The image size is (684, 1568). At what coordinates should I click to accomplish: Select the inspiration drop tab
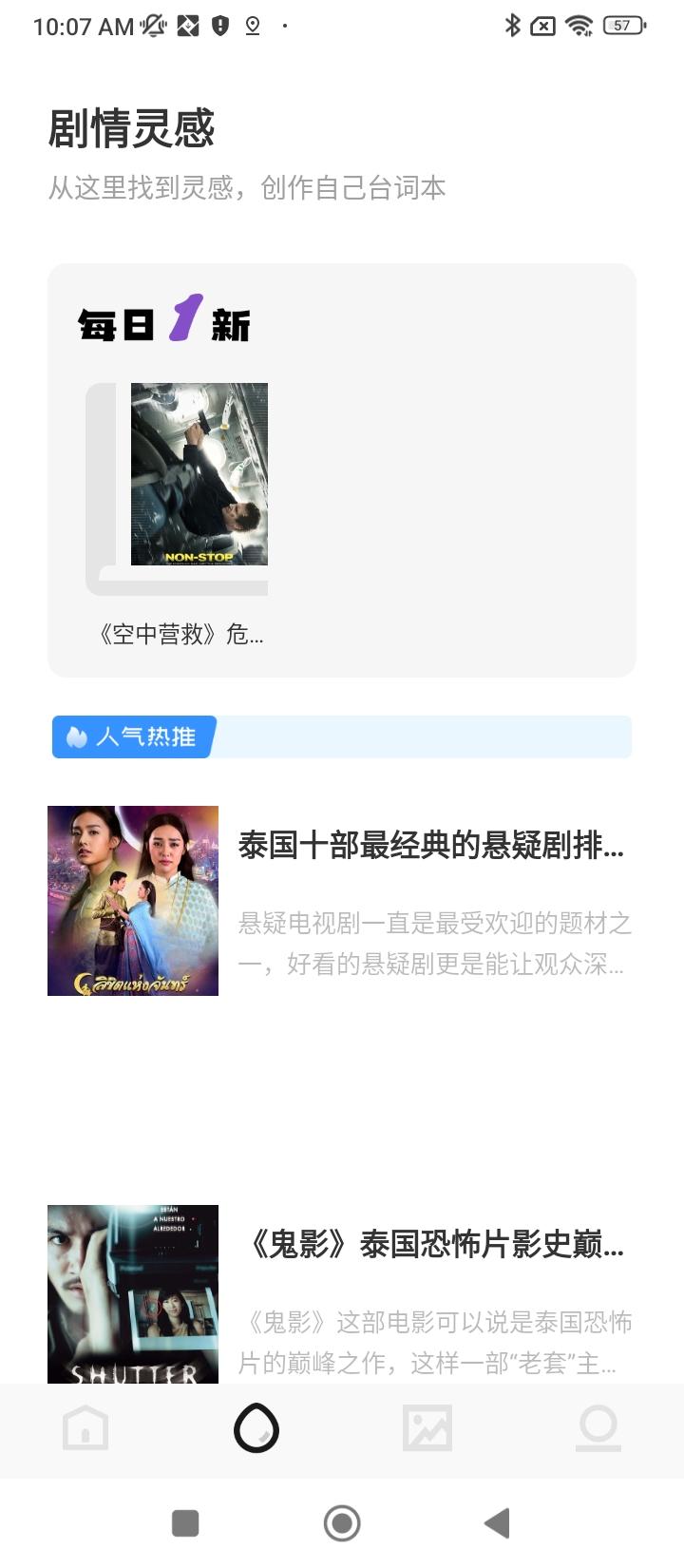tap(256, 1428)
